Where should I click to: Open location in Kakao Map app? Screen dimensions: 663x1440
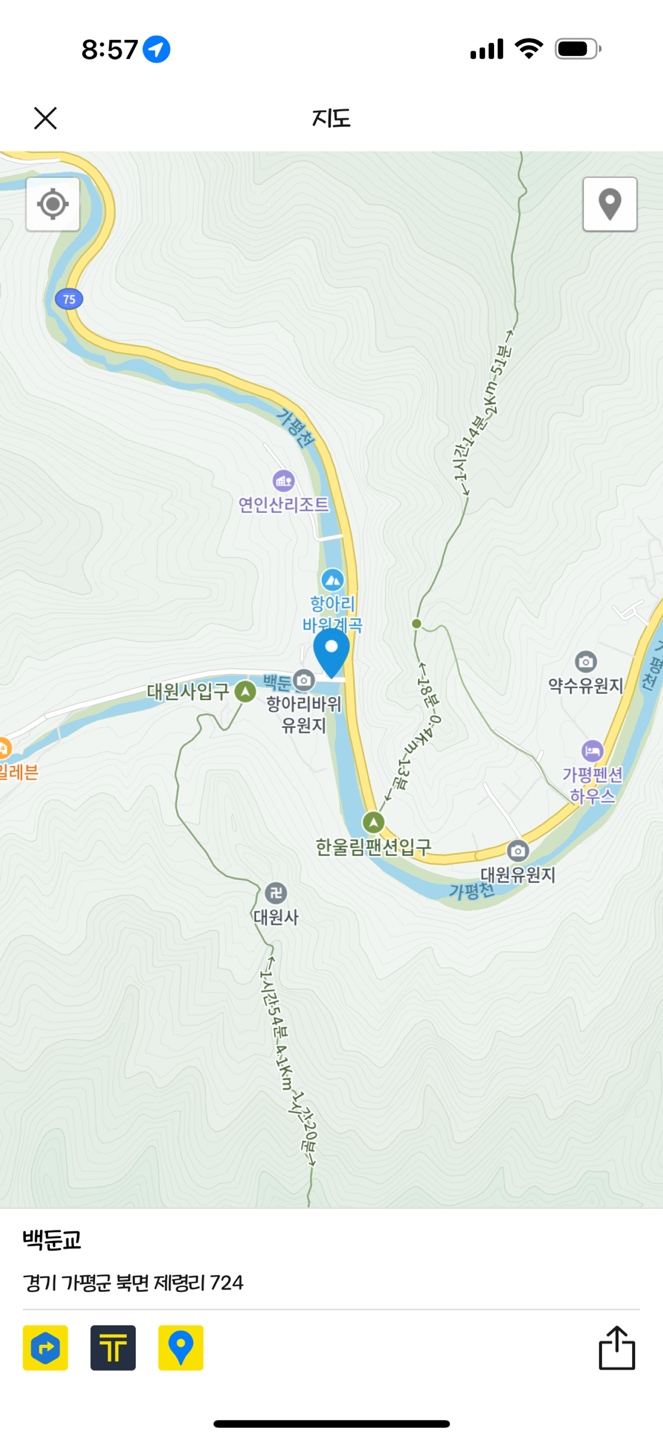point(181,1348)
